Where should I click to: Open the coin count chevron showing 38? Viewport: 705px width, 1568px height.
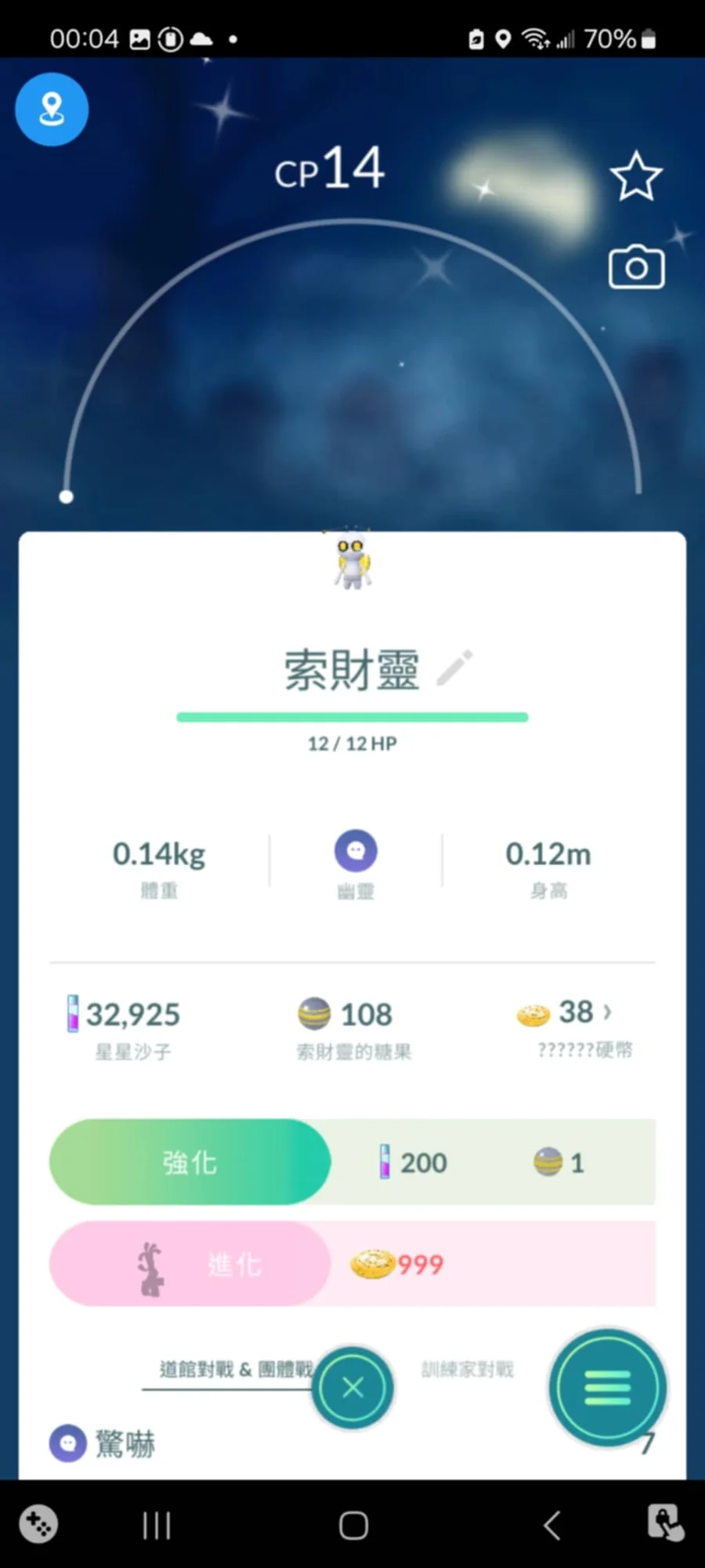pyautogui.click(x=607, y=1012)
